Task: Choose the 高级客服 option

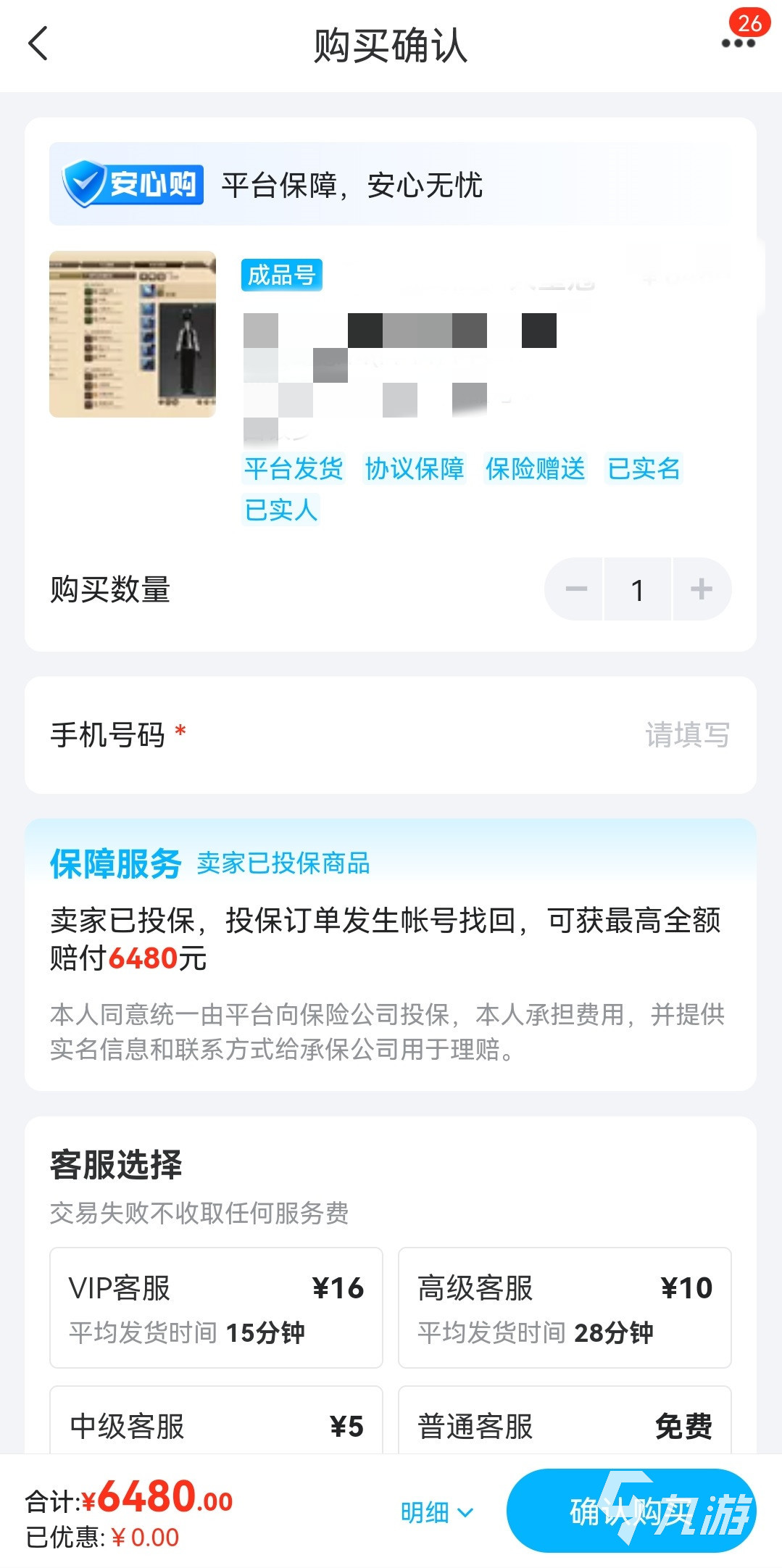Action: coord(564,1307)
